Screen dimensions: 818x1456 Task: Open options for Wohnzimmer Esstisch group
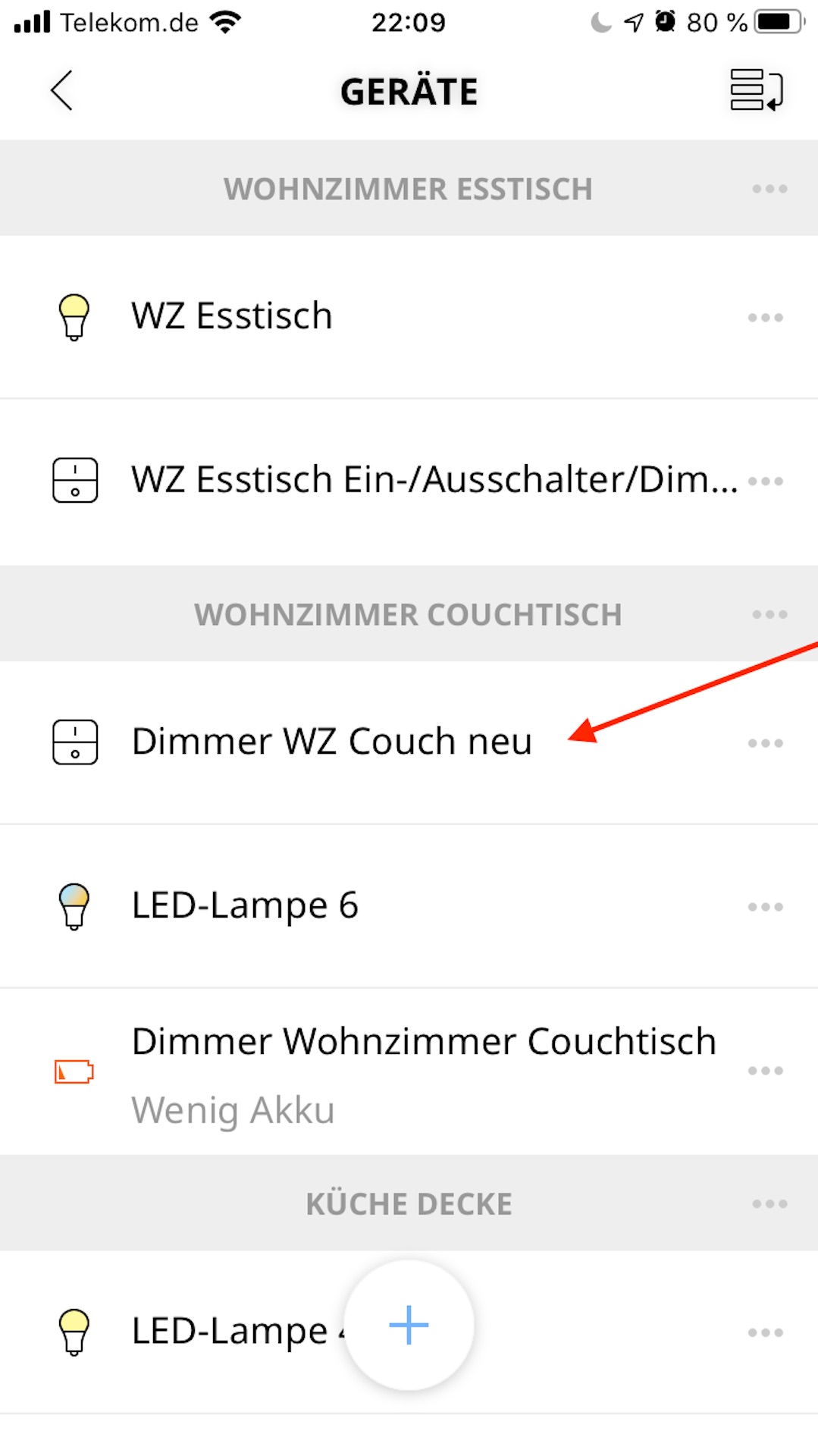click(769, 189)
